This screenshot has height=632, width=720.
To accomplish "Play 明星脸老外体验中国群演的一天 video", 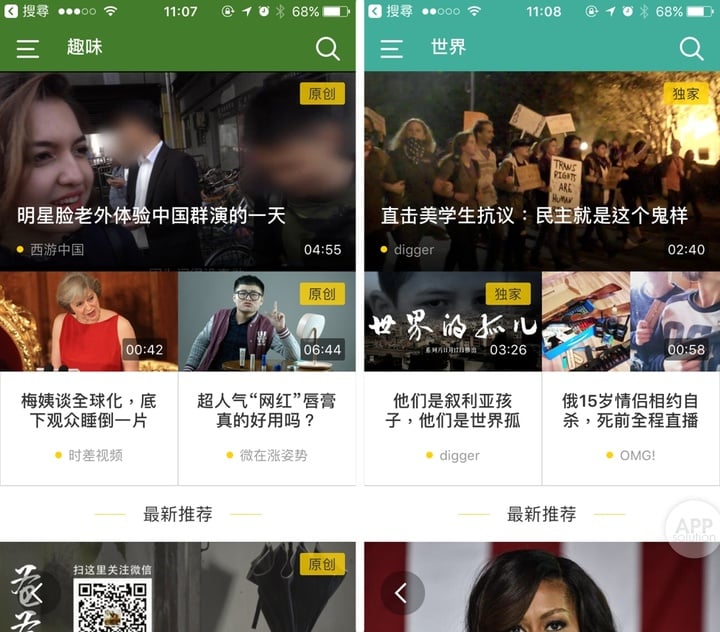I will coord(178,170).
